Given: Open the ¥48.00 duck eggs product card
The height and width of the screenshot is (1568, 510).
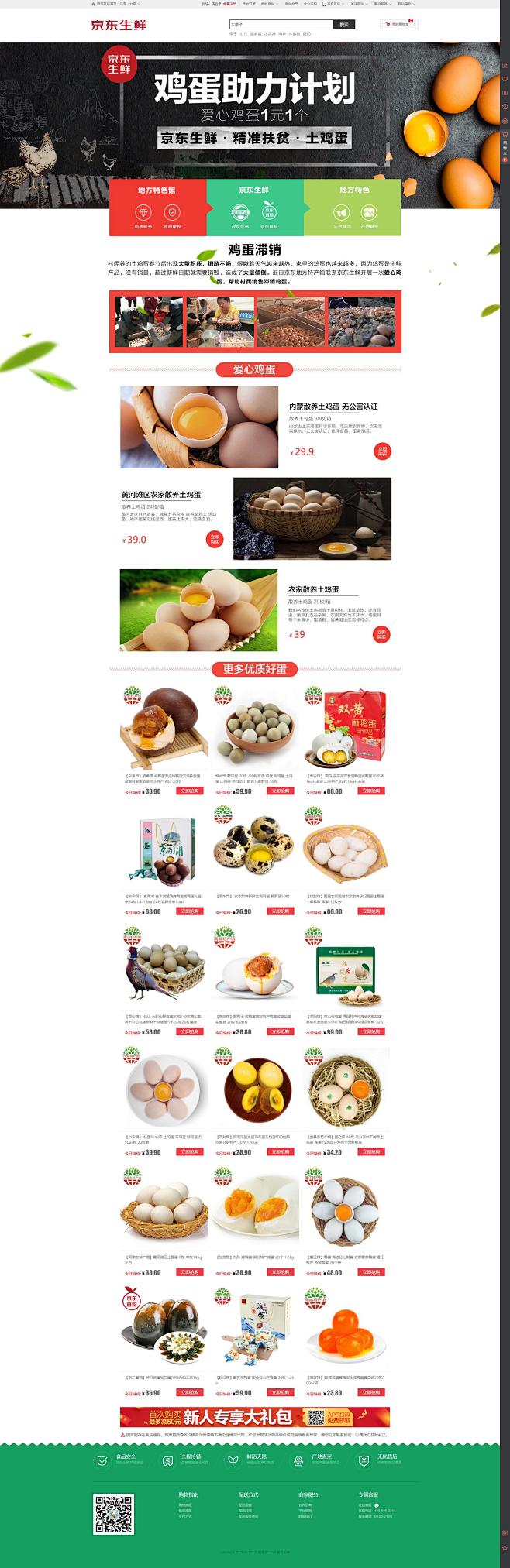Looking at the screenshot, I should click(346, 1212).
